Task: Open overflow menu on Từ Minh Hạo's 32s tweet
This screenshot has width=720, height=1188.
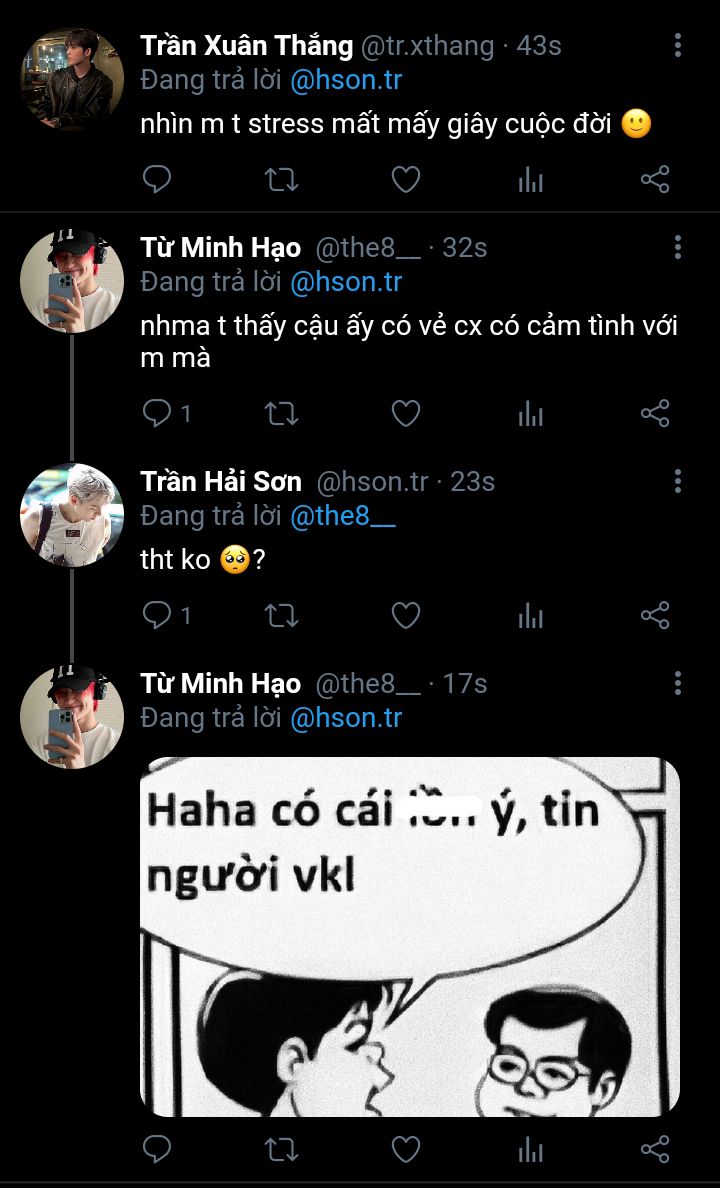Action: 678,247
